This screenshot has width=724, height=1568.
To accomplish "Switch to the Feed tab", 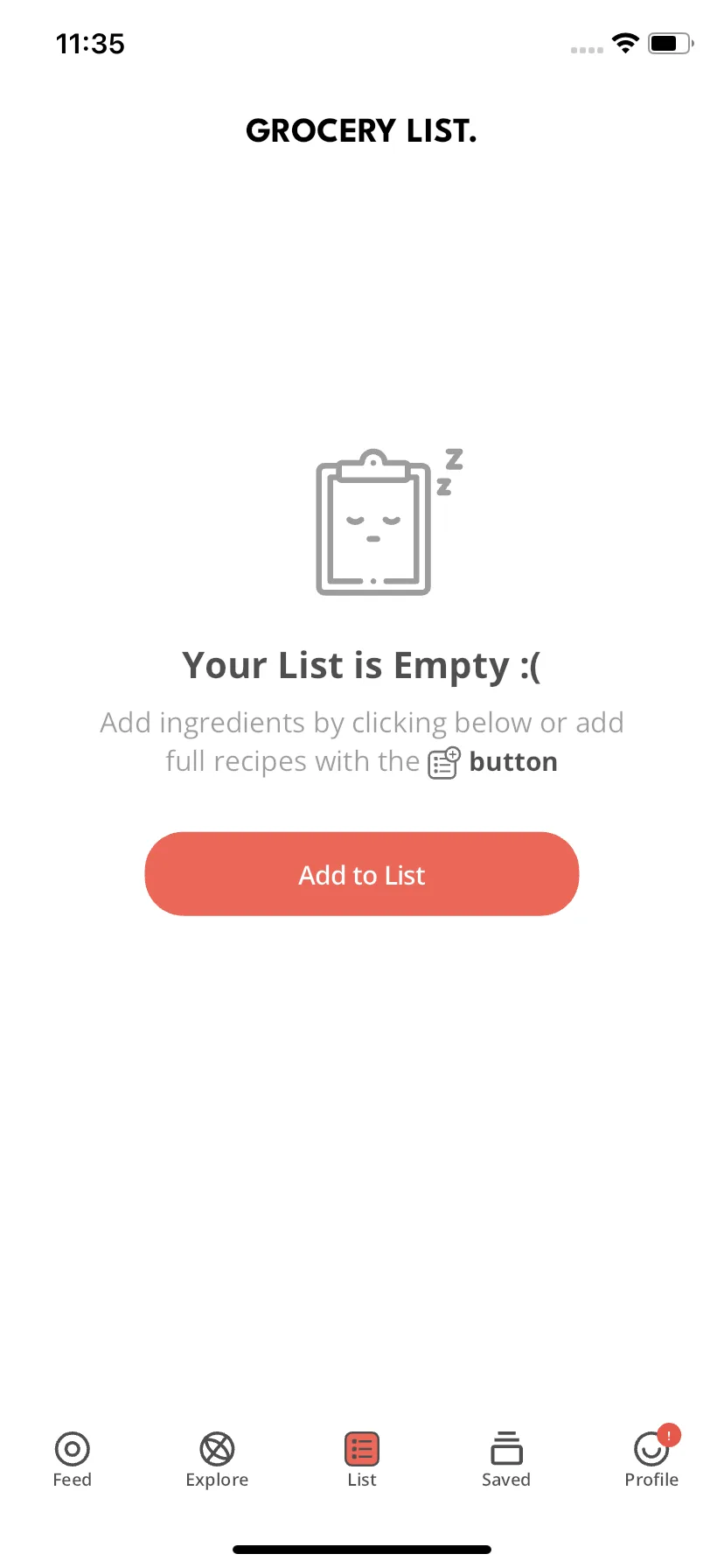I will 73,1459.
